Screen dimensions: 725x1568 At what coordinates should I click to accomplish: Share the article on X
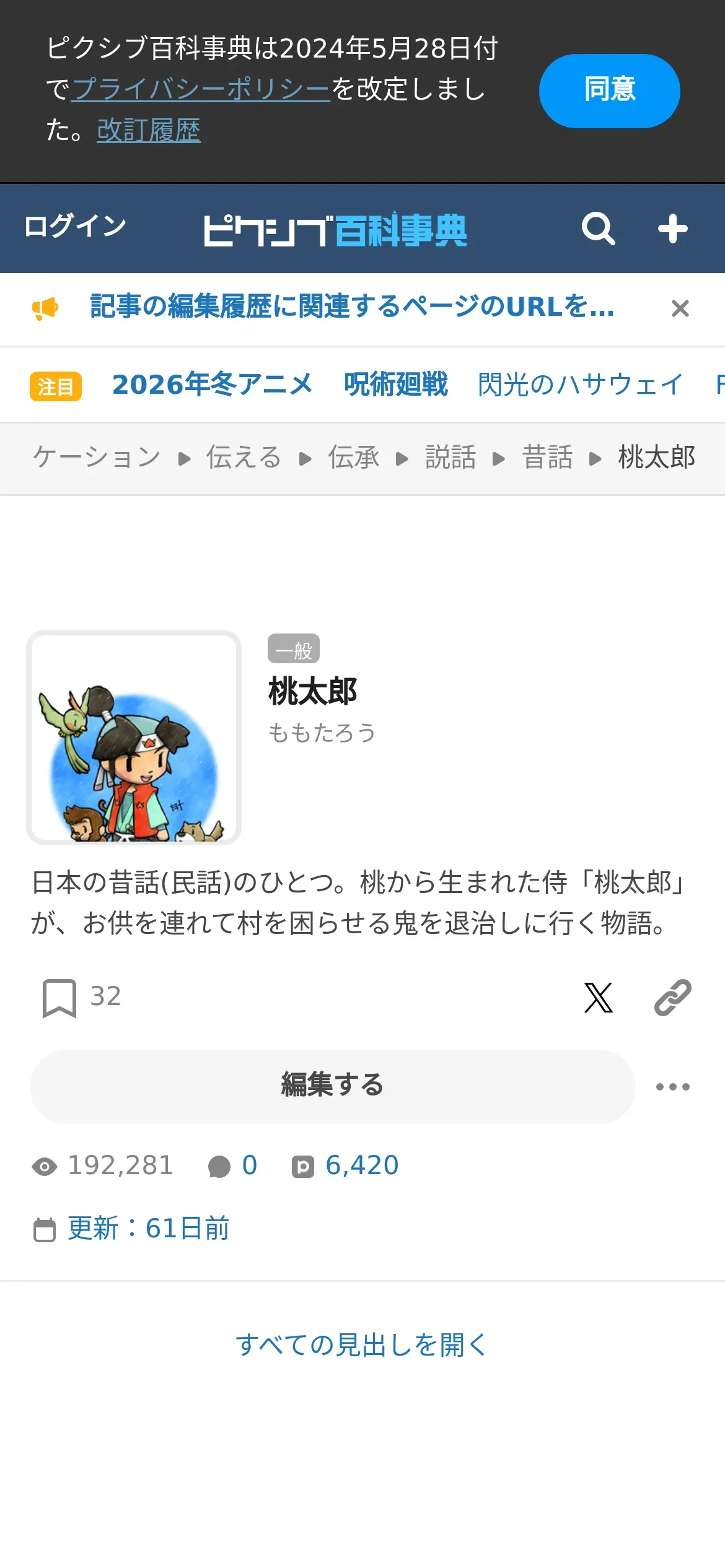pyautogui.click(x=598, y=997)
